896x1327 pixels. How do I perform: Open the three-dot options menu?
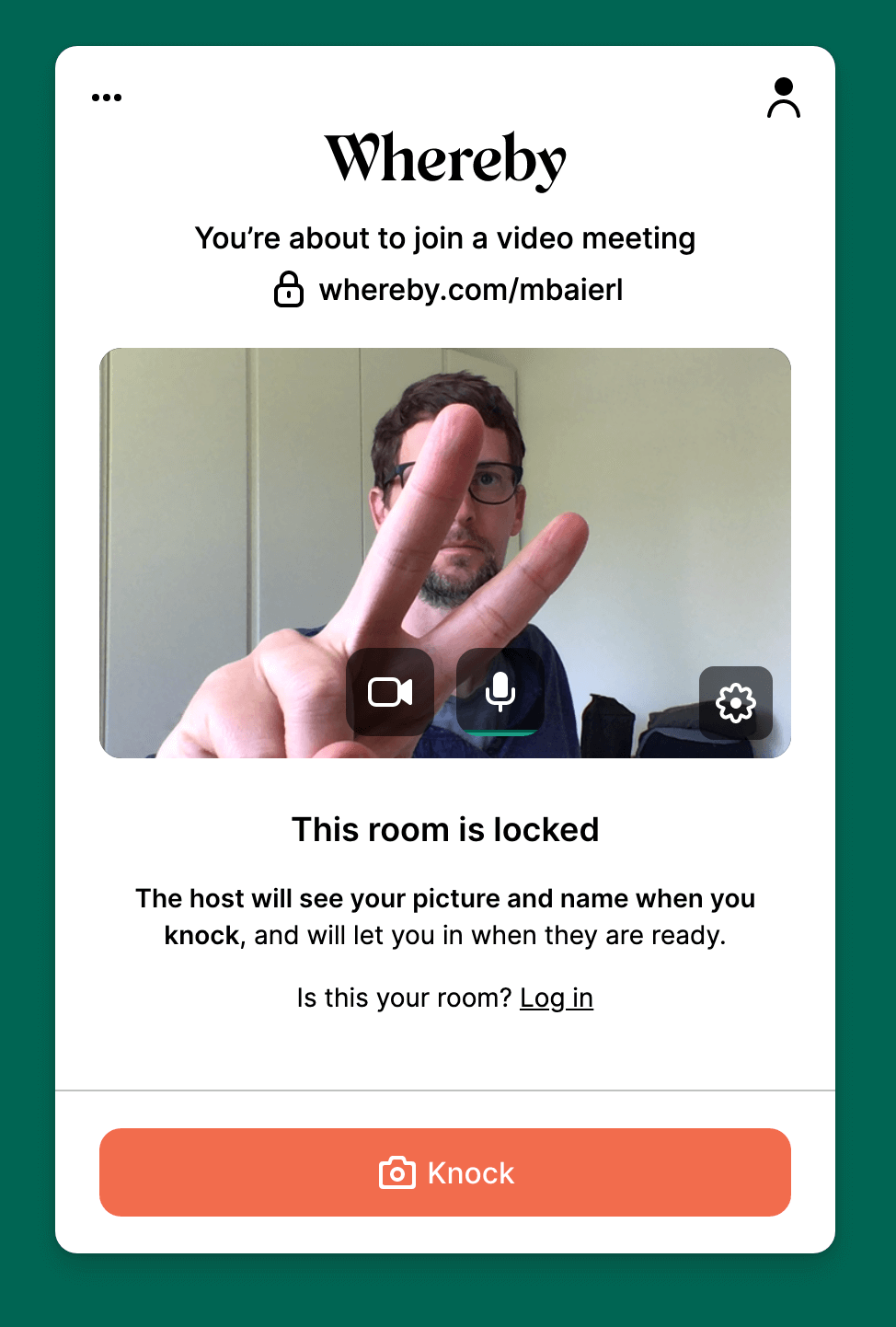(107, 98)
